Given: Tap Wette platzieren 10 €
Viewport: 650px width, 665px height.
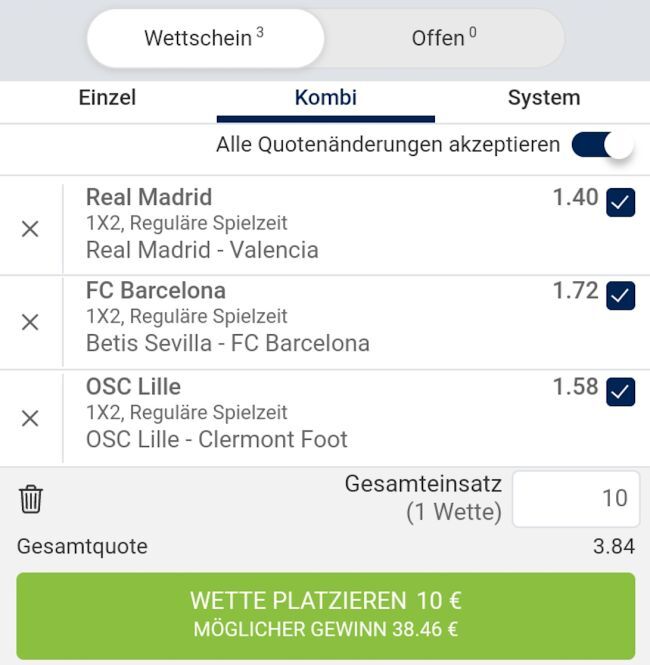Looking at the screenshot, I should [325, 615].
